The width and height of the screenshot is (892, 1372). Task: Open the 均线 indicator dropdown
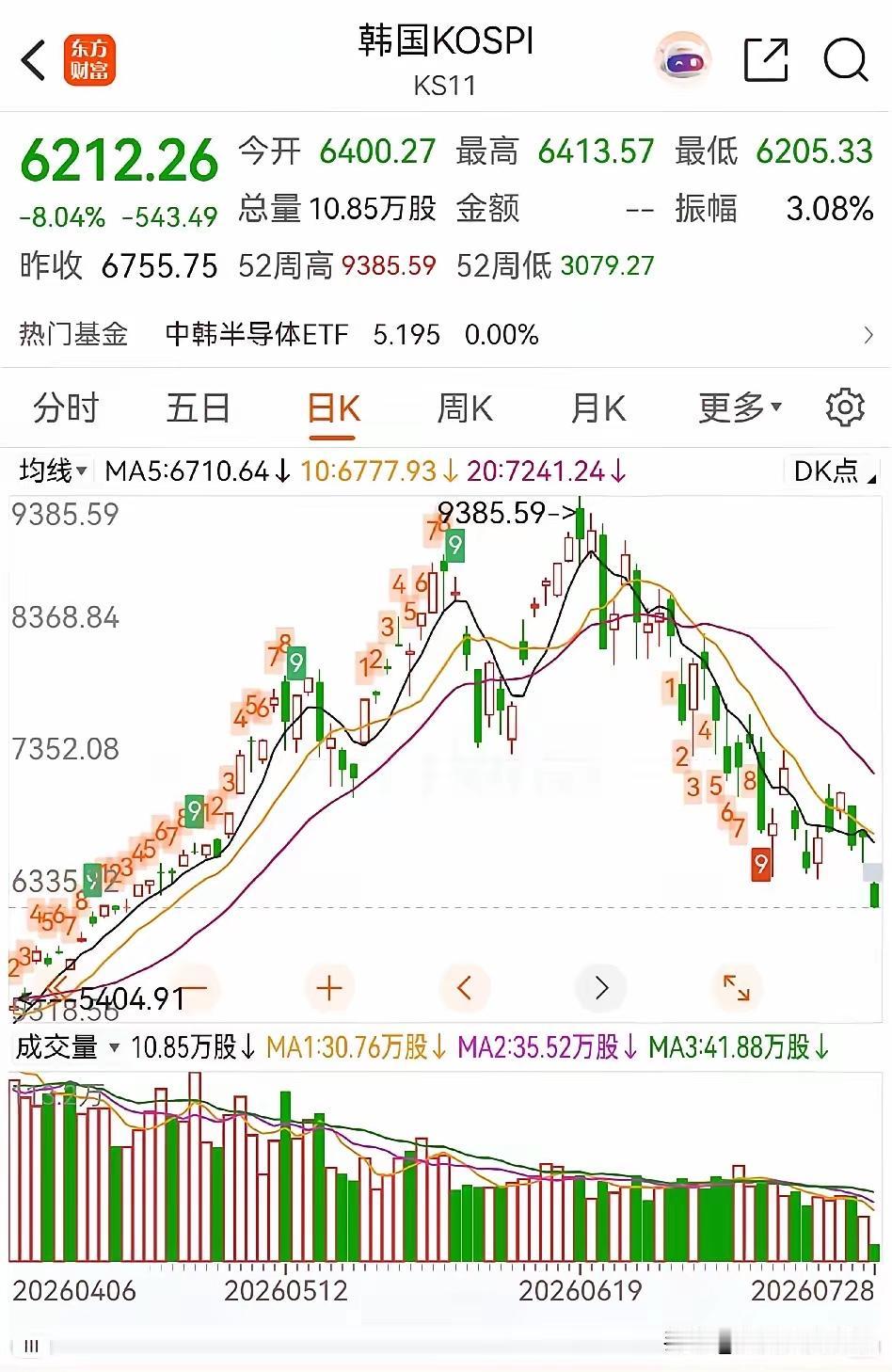(x=54, y=471)
